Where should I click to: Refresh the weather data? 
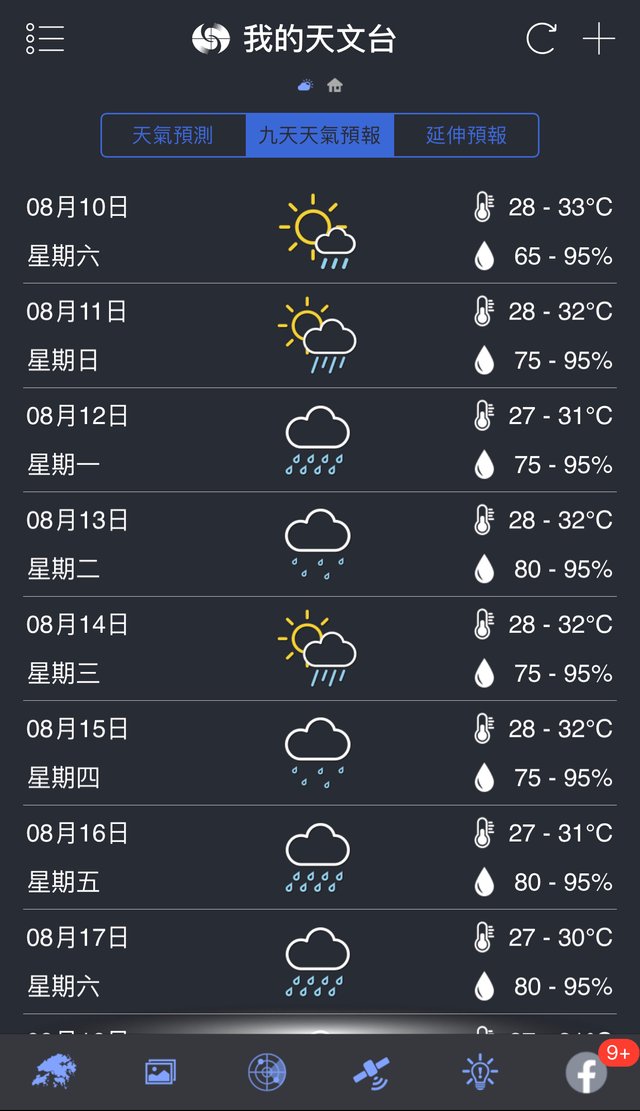tap(541, 38)
